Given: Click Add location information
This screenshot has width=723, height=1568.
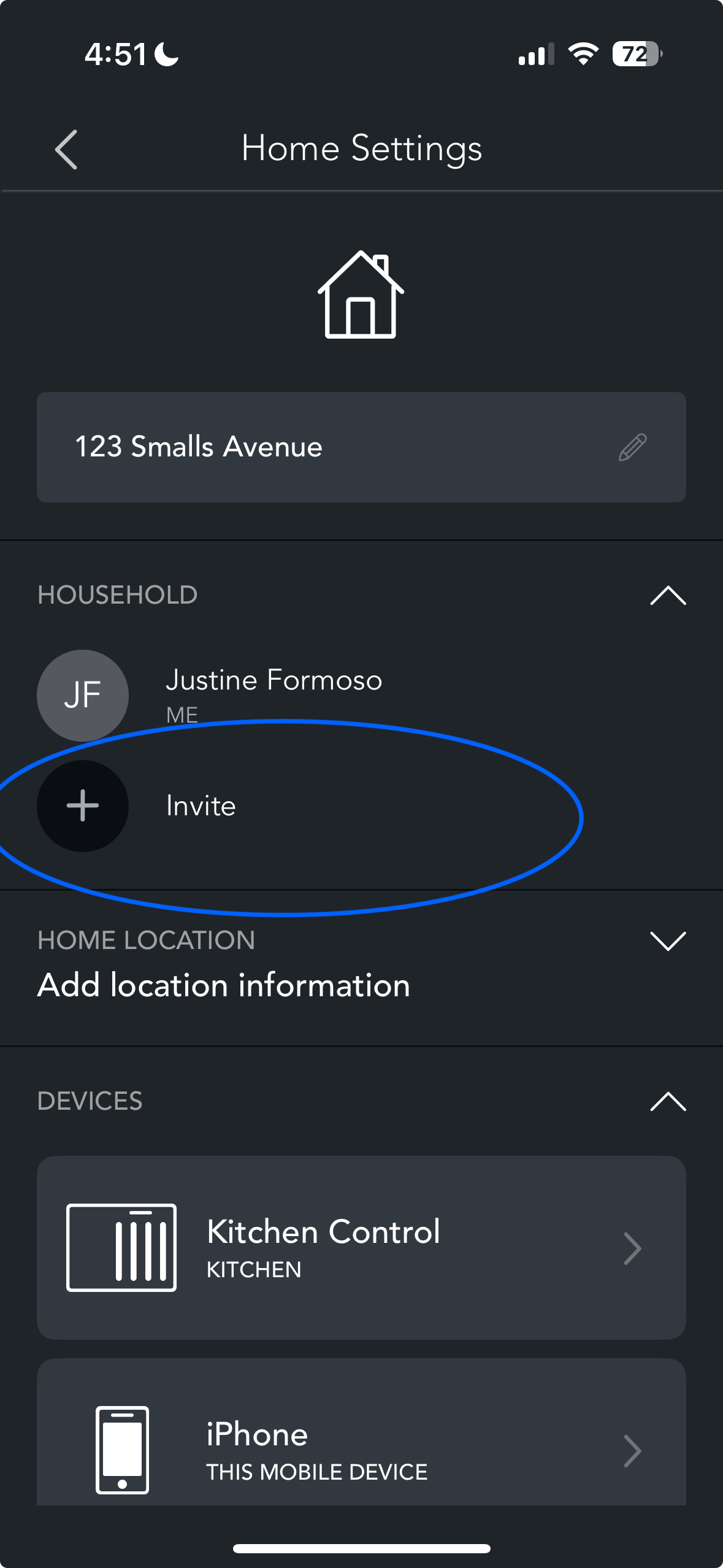Looking at the screenshot, I should [x=224, y=985].
